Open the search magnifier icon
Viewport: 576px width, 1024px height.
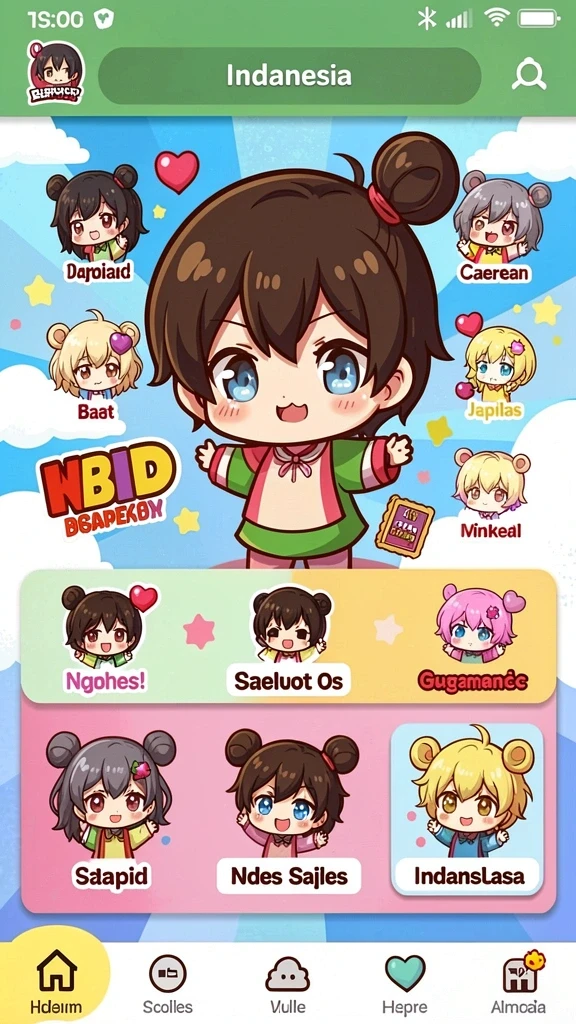point(528,74)
